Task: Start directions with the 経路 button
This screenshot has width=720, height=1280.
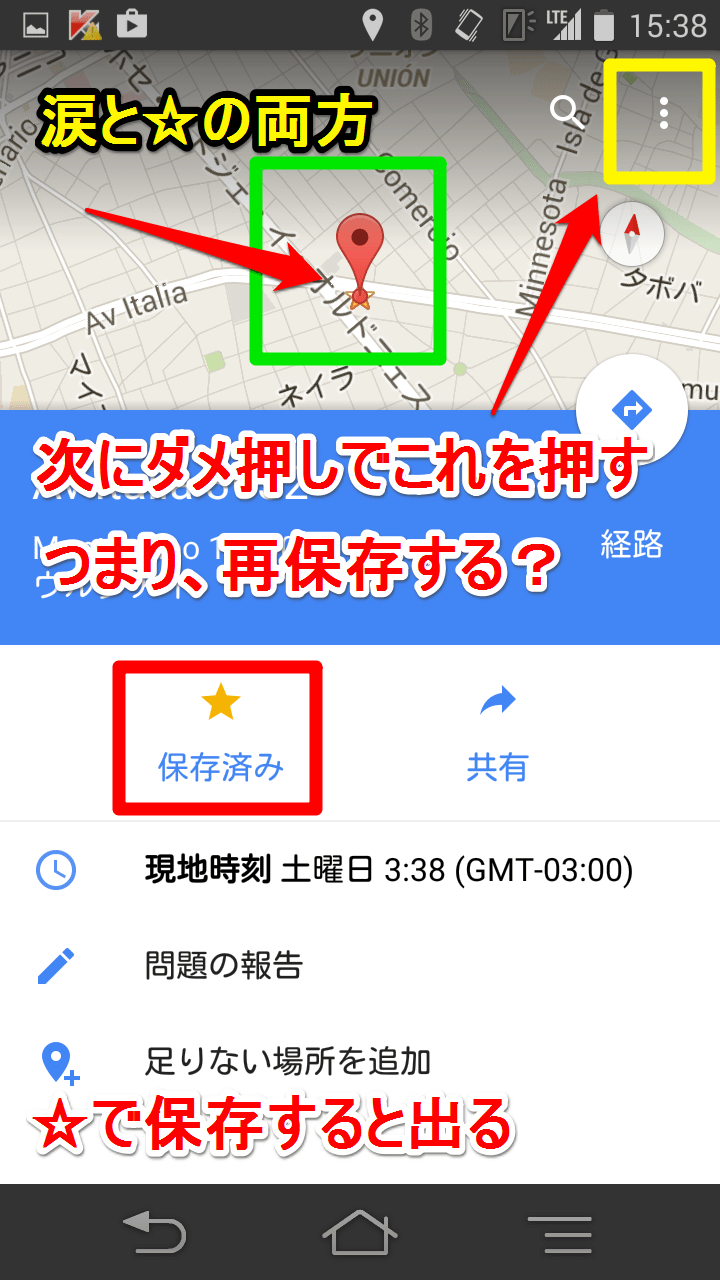Action: coord(632,410)
